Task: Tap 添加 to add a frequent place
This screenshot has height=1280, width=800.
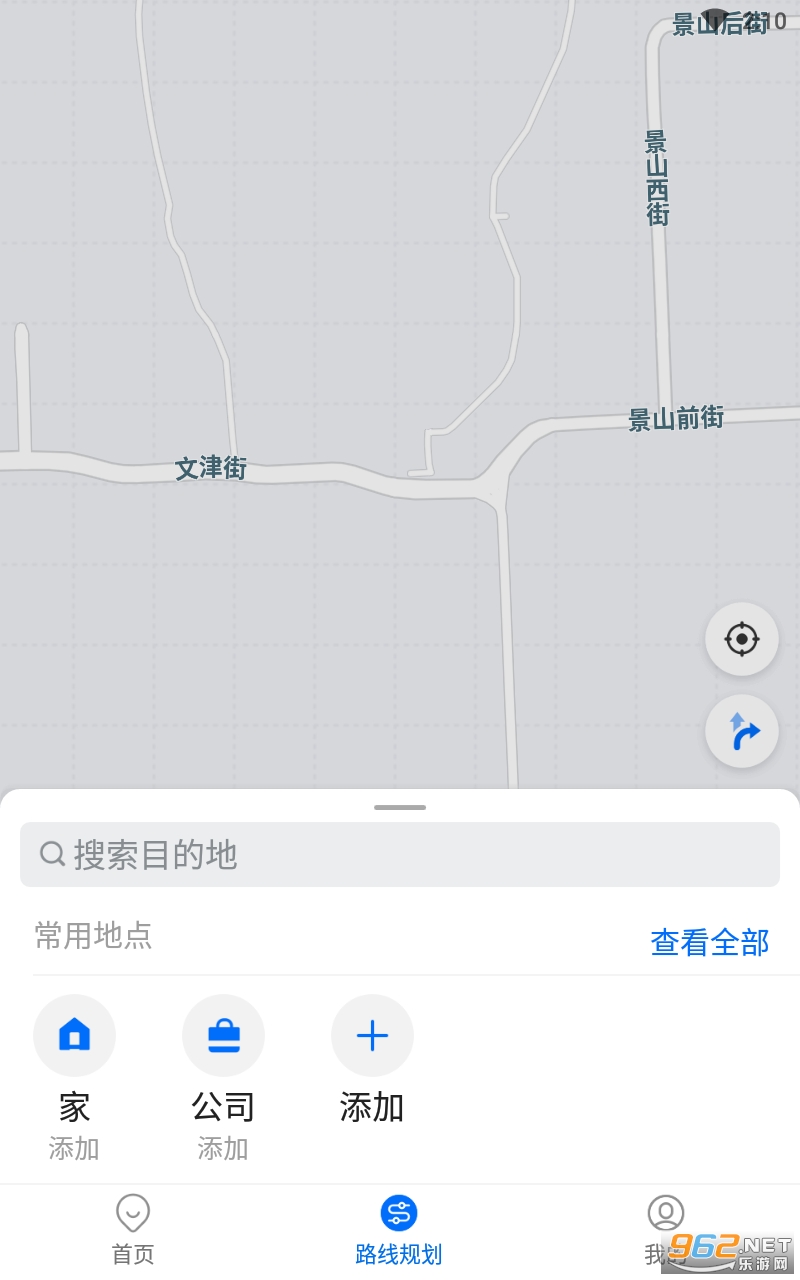Action: 372,1036
